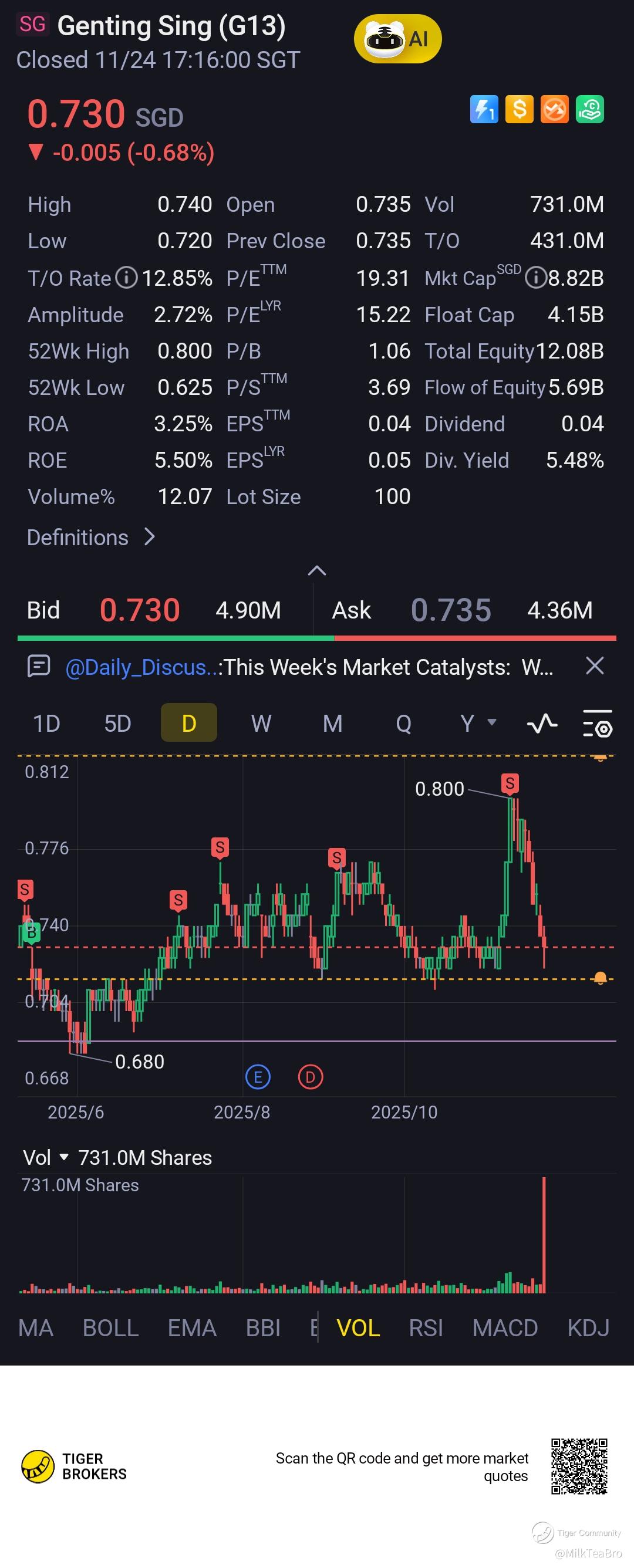Open the AI assistant button
This screenshot has height=1568, width=634.
coord(397,39)
